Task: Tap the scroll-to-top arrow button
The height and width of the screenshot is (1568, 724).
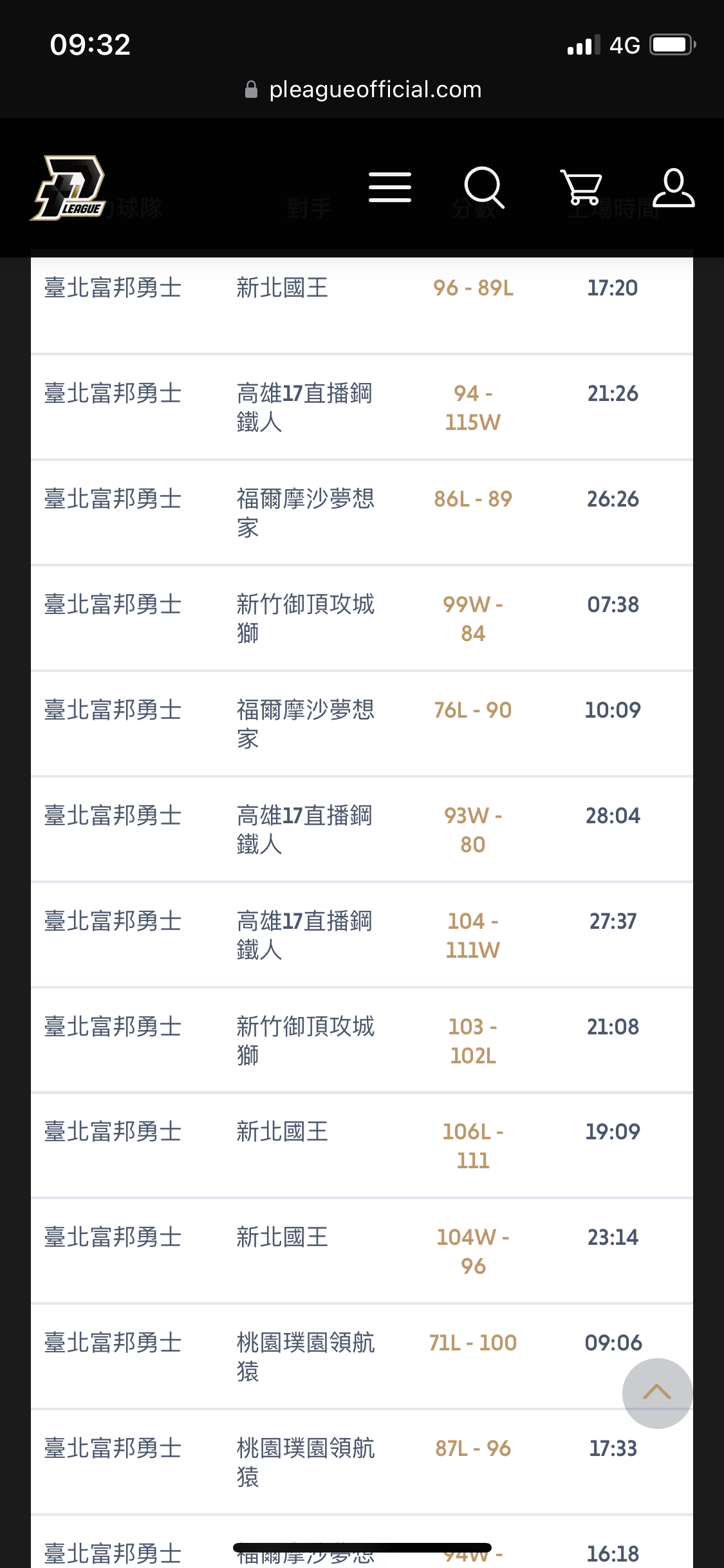Action: pos(657,1394)
